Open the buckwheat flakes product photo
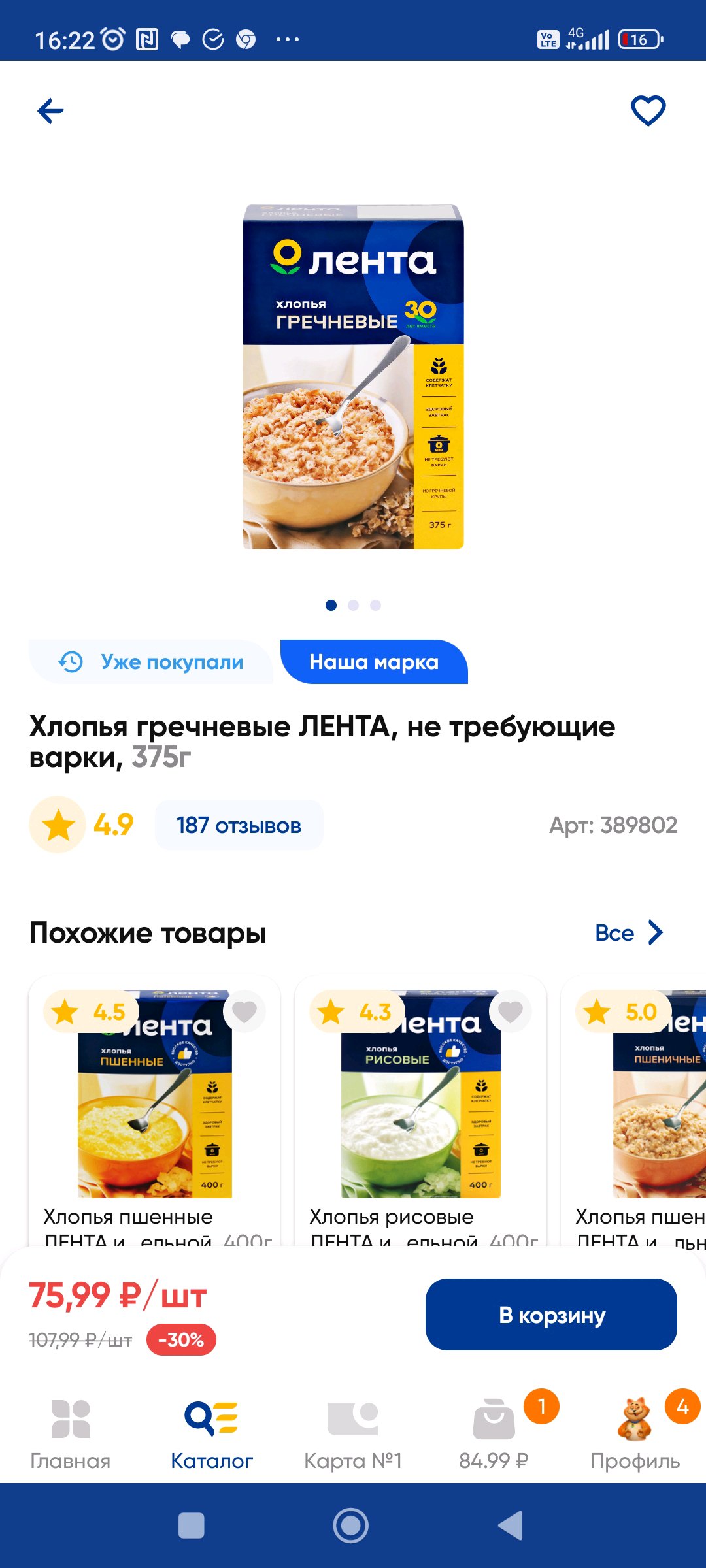Image resolution: width=706 pixels, height=1568 pixels. pyautogui.click(x=353, y=377)
